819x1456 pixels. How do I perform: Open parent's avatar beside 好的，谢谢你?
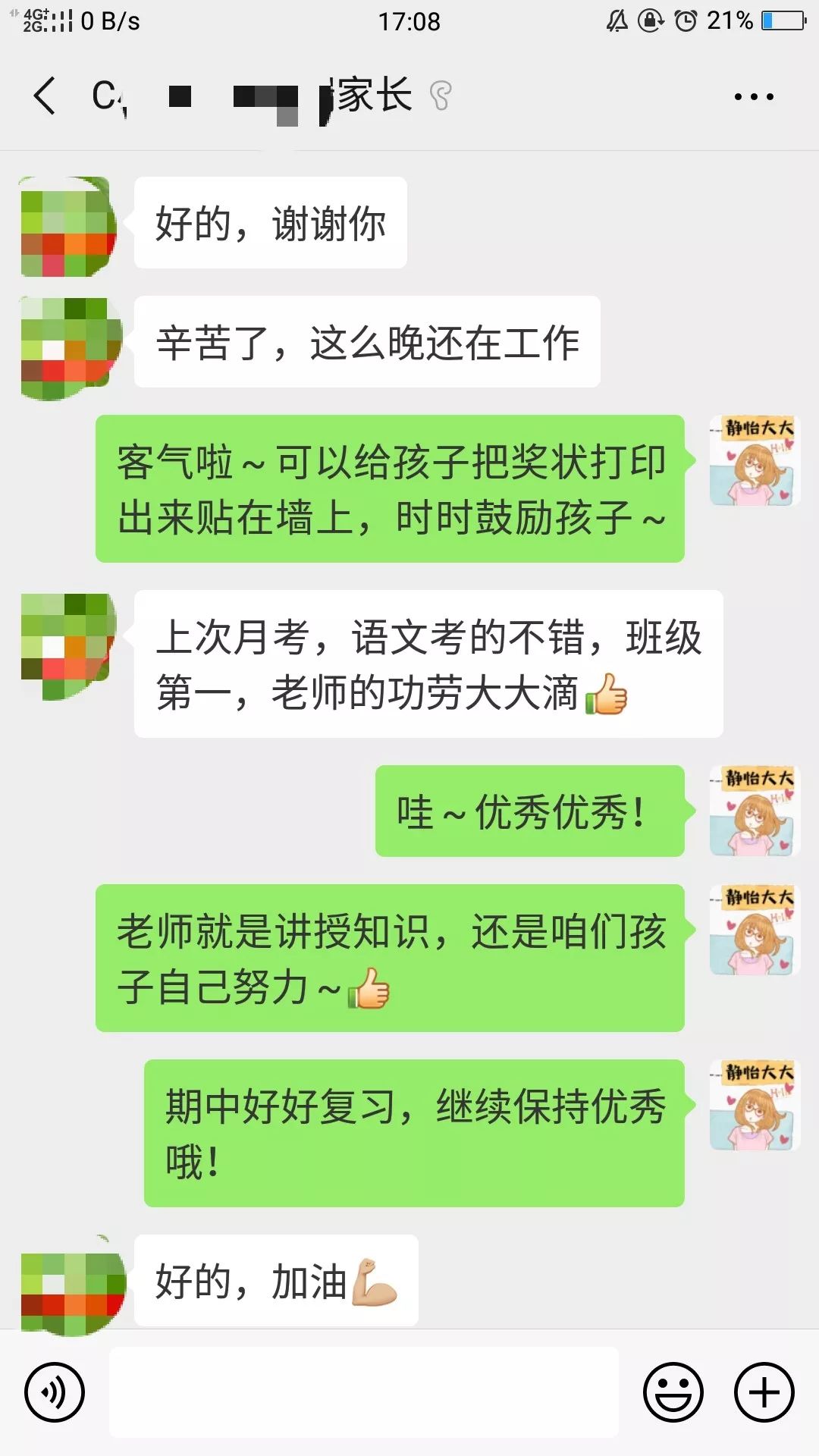tap(68, 226)
